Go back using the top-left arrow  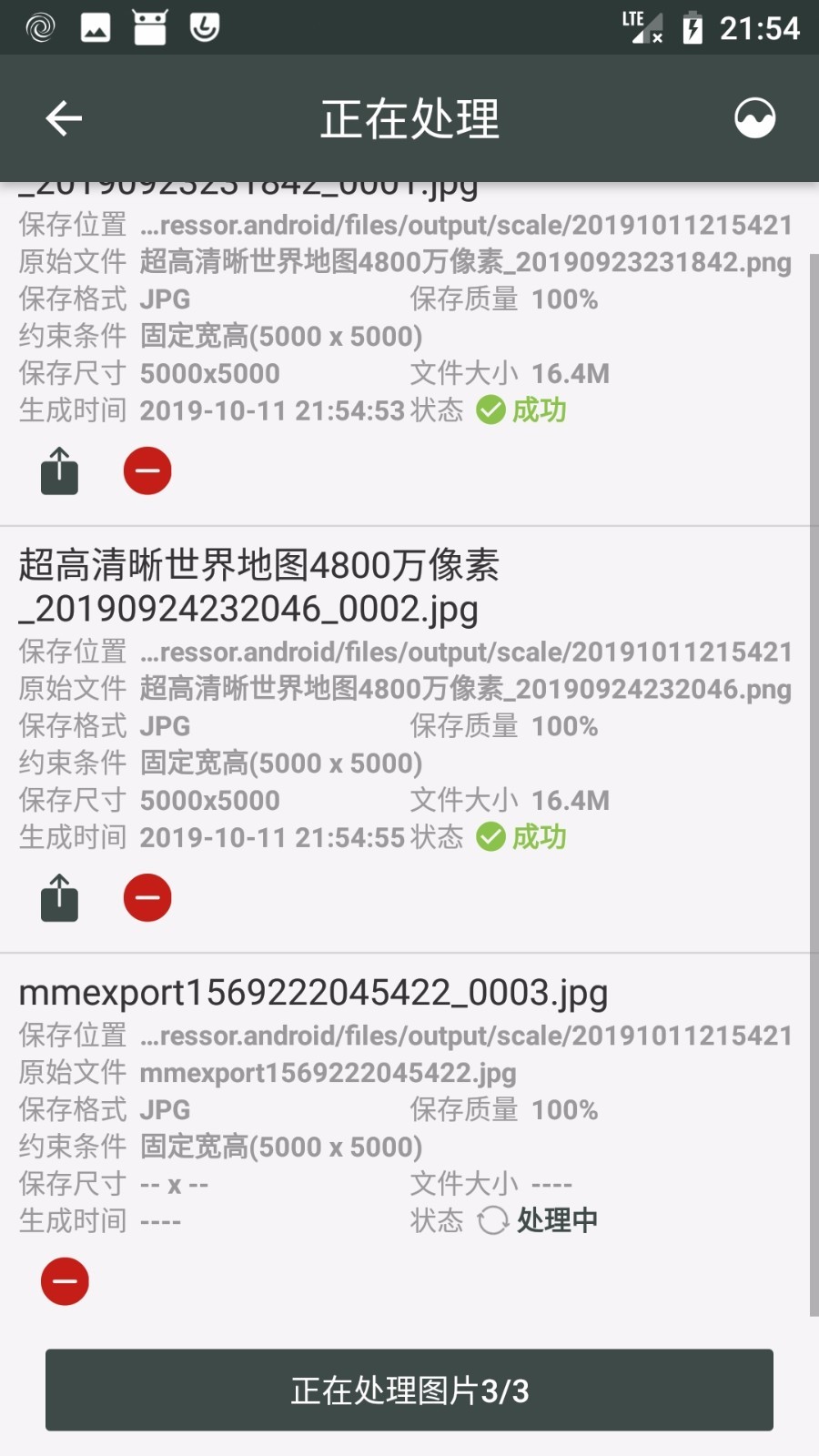pyautogui.click(x=64, y=118)
